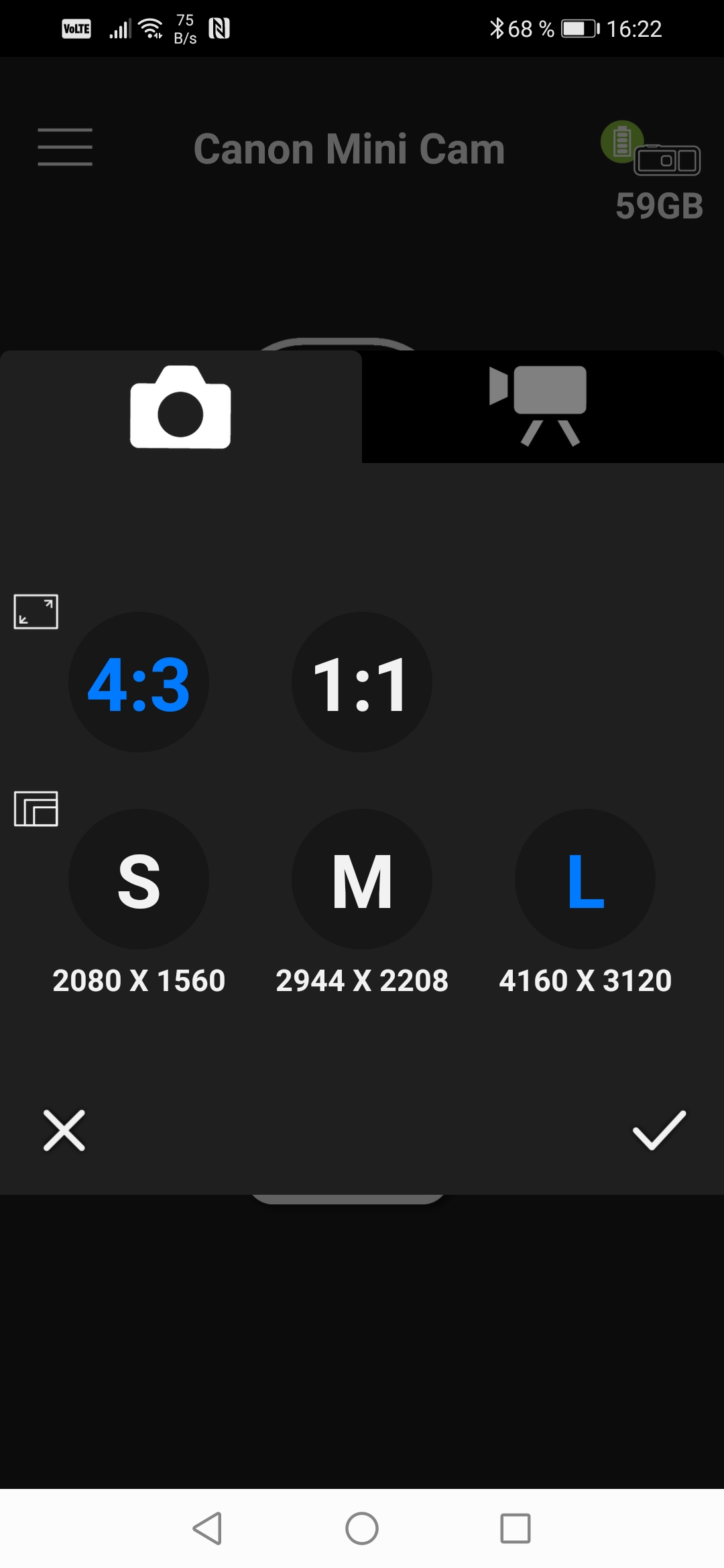The image size is (724, 1568).
Task: Choose size S 2080 X 1560
Action: coord(139,880)
